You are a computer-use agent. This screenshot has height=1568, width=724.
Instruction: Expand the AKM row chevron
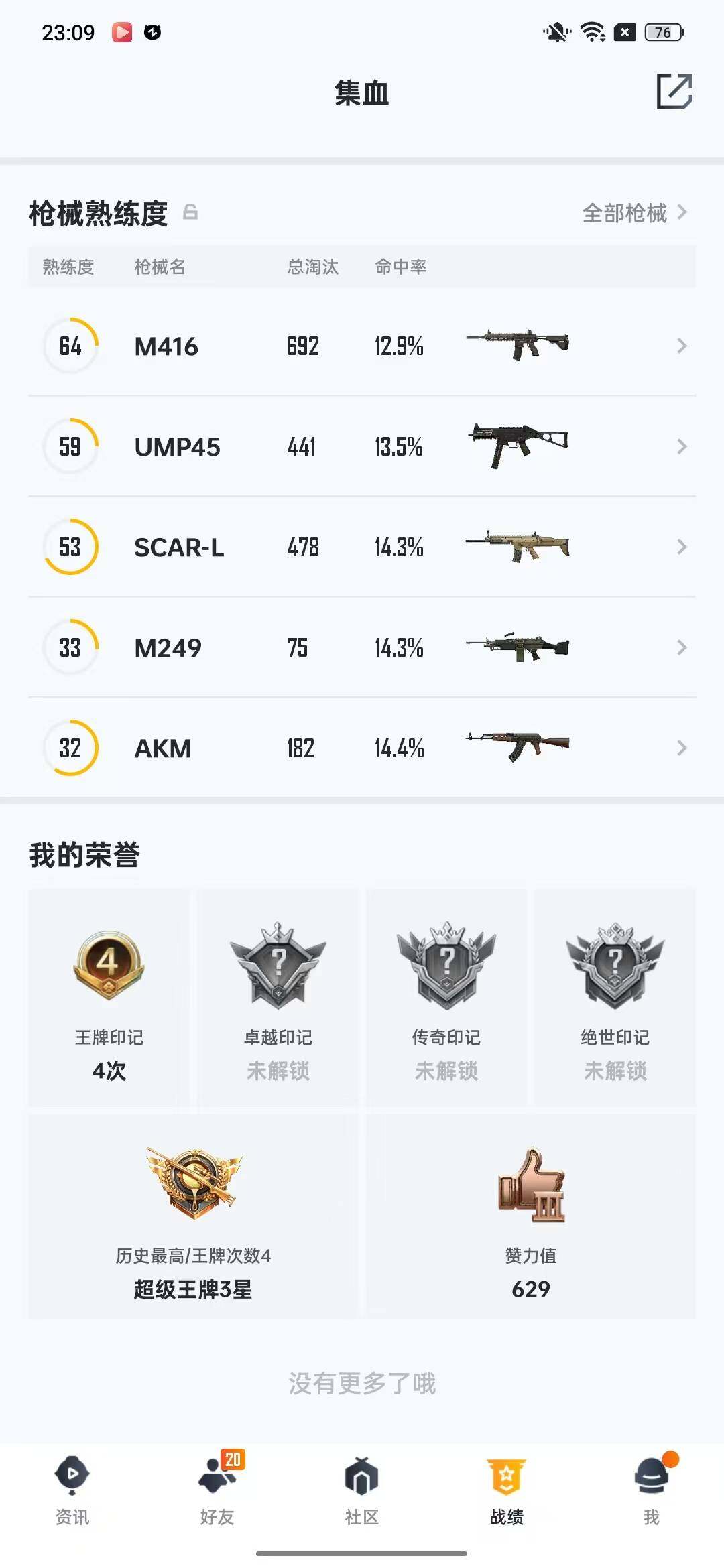[x=682, y=748]
